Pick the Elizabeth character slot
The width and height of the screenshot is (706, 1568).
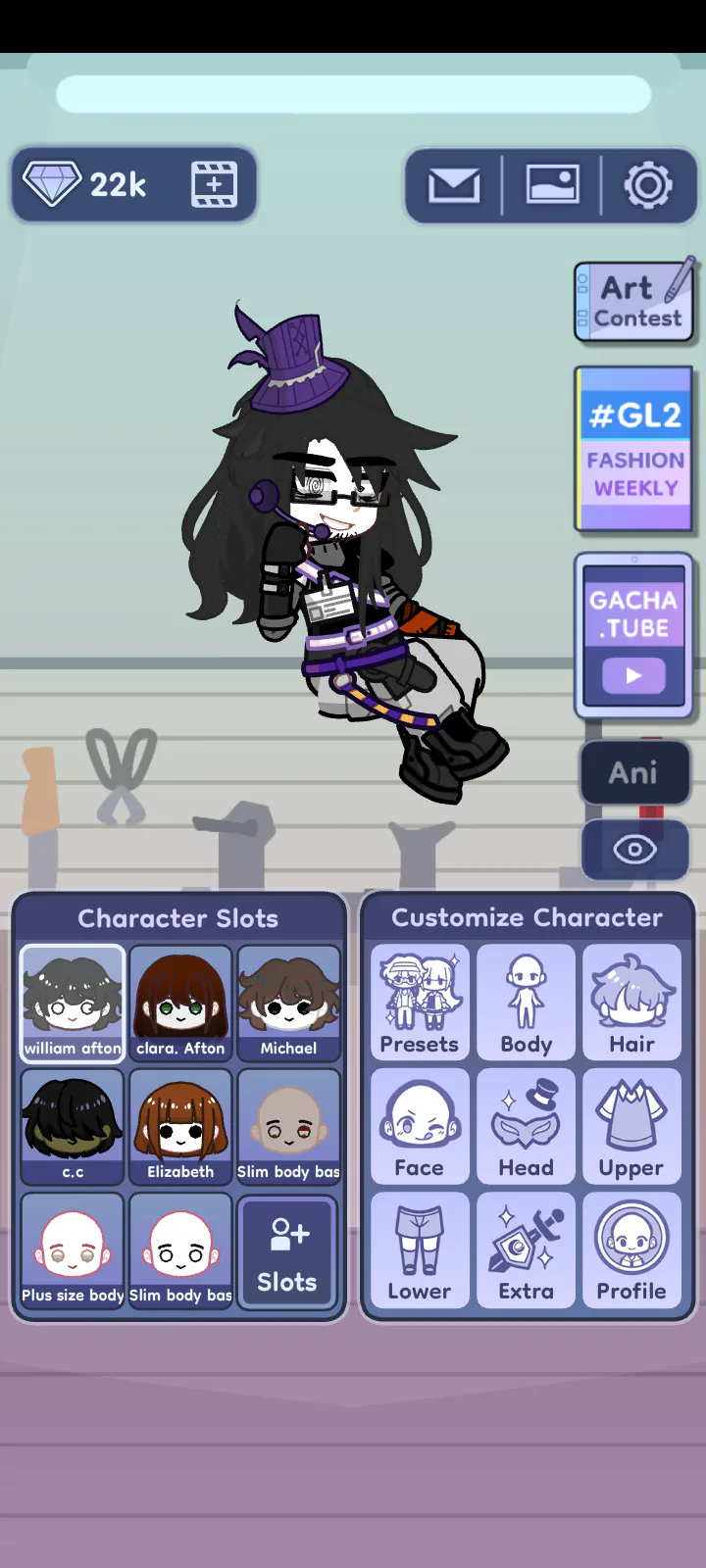(180, 1126)
